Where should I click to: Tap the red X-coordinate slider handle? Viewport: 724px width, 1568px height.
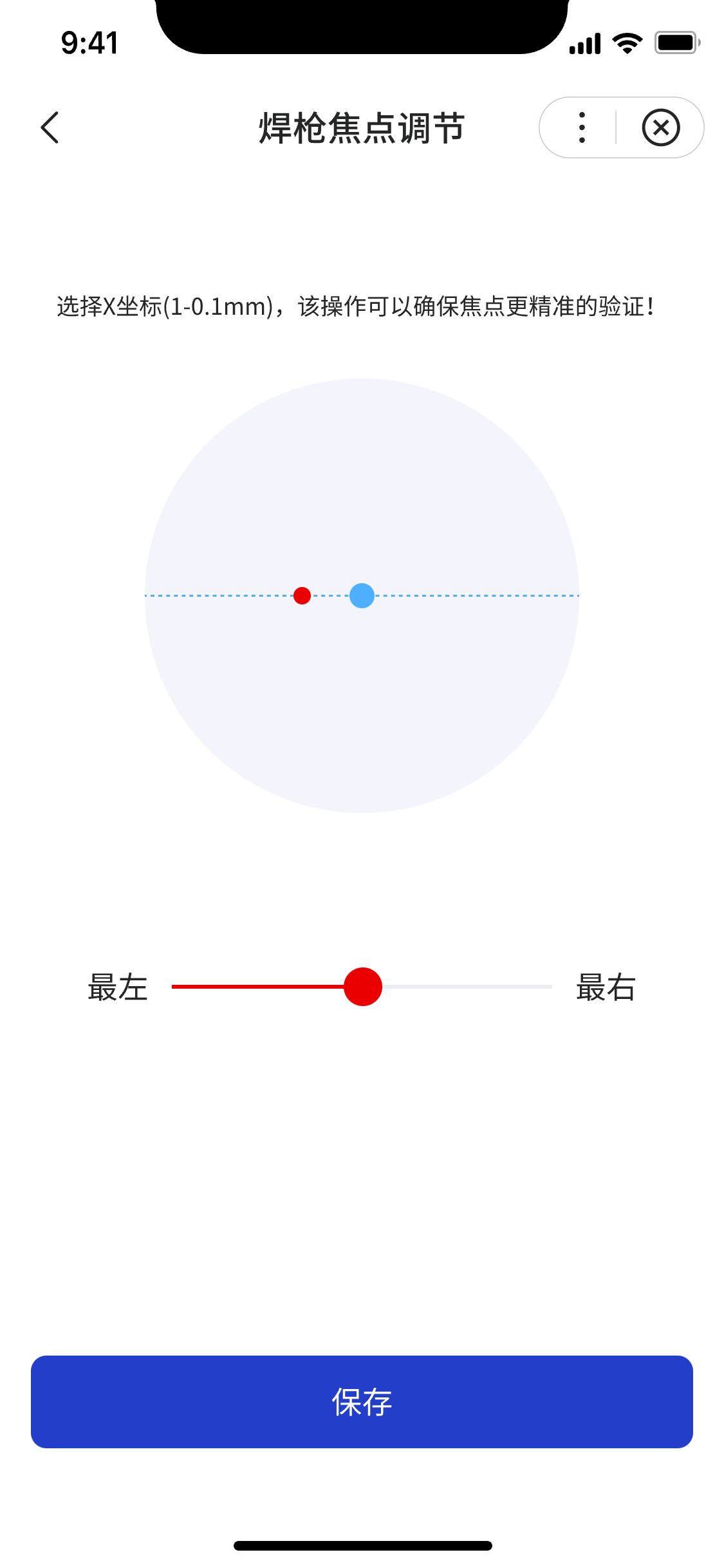pyautogui.click(x=363, y=986)
